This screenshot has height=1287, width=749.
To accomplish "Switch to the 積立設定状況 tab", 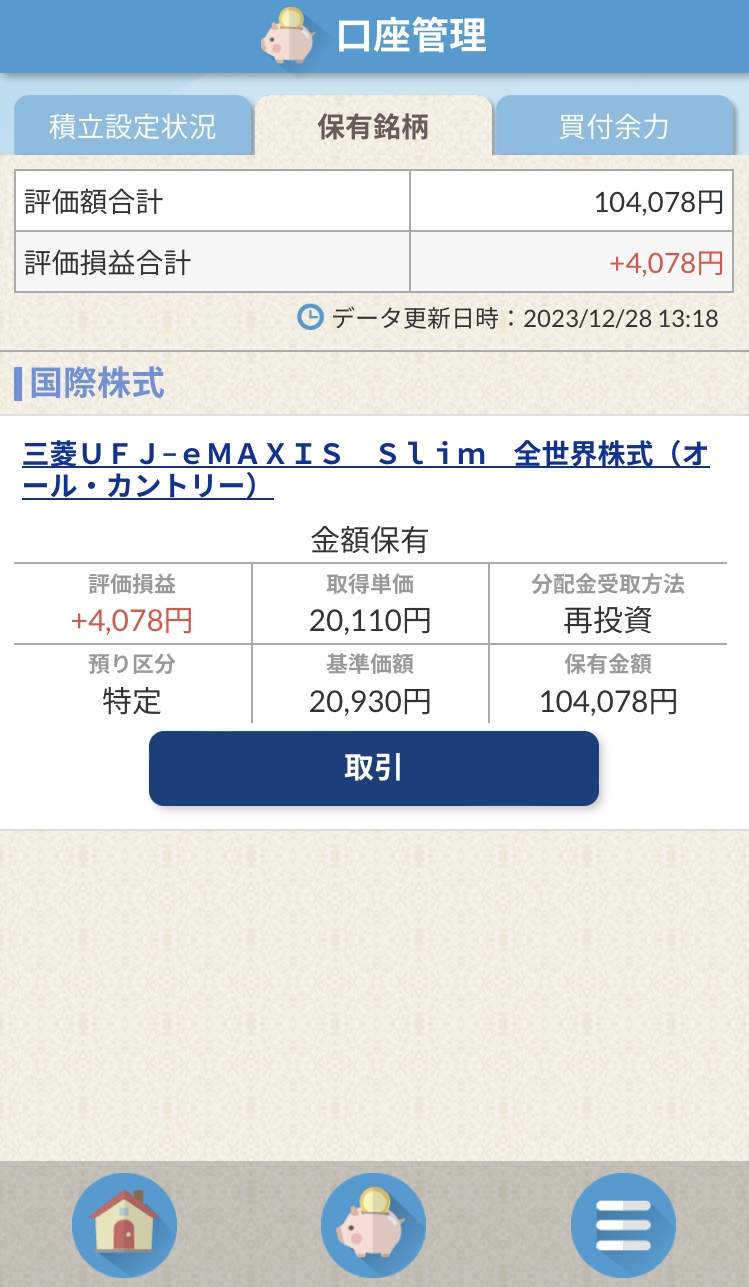I will click(132, 127).
